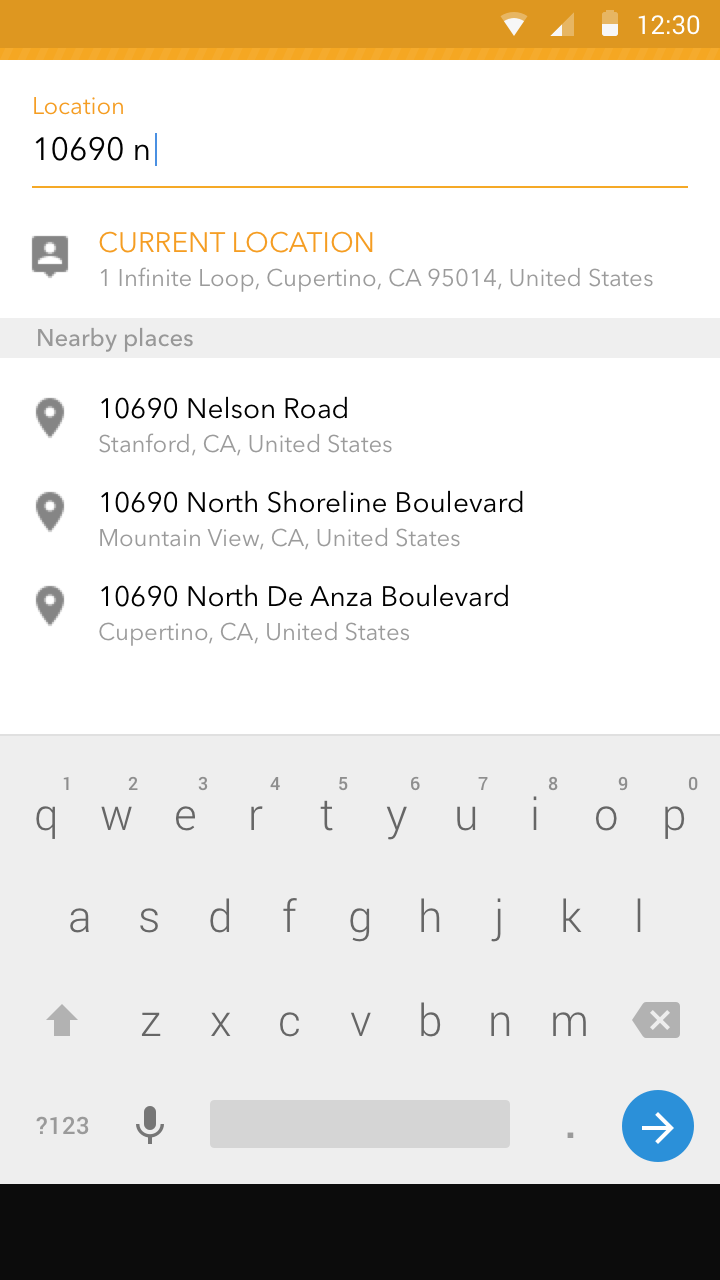Tap the blue arrow submit button
The image size is (720, 1280).
657,1126
